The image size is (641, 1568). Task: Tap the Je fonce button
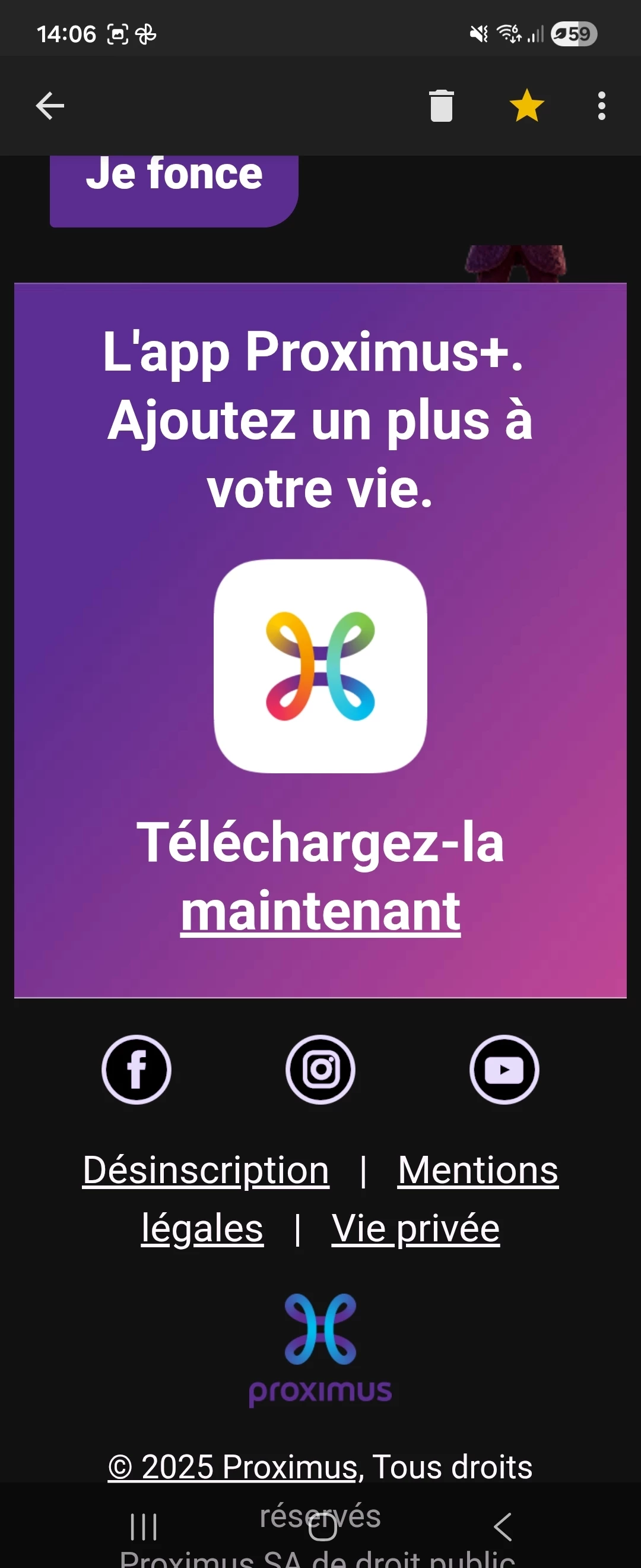tap(174, 182)
